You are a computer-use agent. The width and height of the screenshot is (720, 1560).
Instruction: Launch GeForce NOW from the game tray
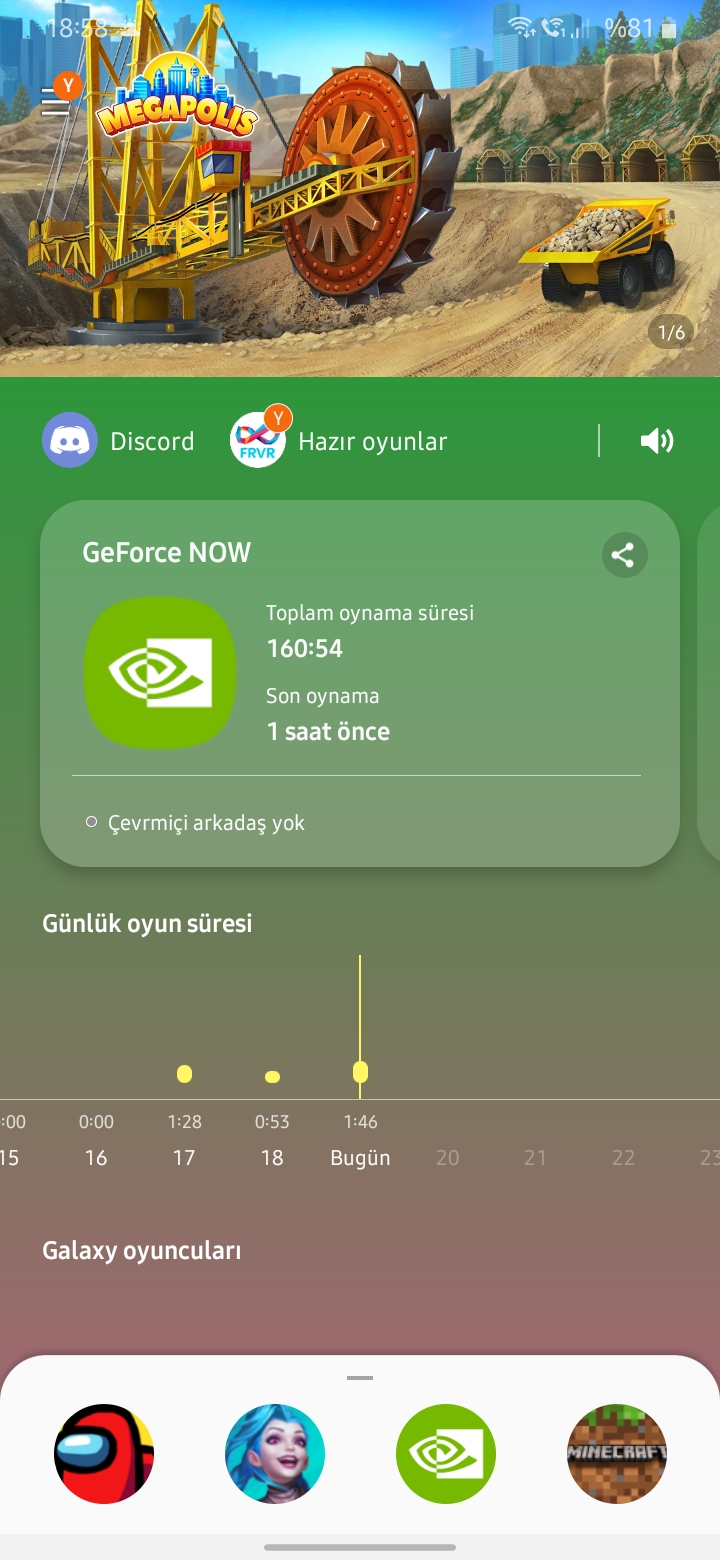(x=446, y=1453)
